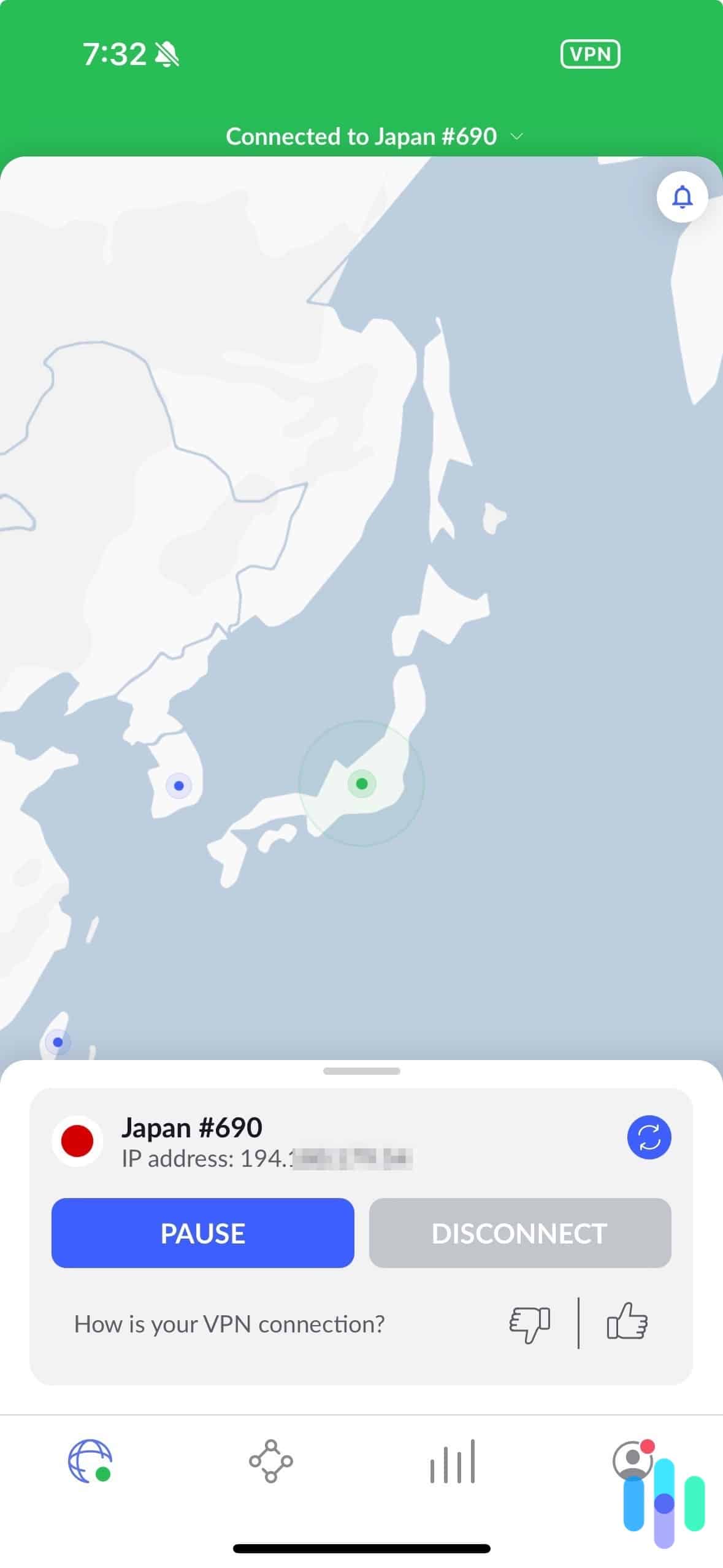Viewport: 723px width, 1568px height.
Task: Open the South Korea server dot on map
Action: tap(179, 785)
